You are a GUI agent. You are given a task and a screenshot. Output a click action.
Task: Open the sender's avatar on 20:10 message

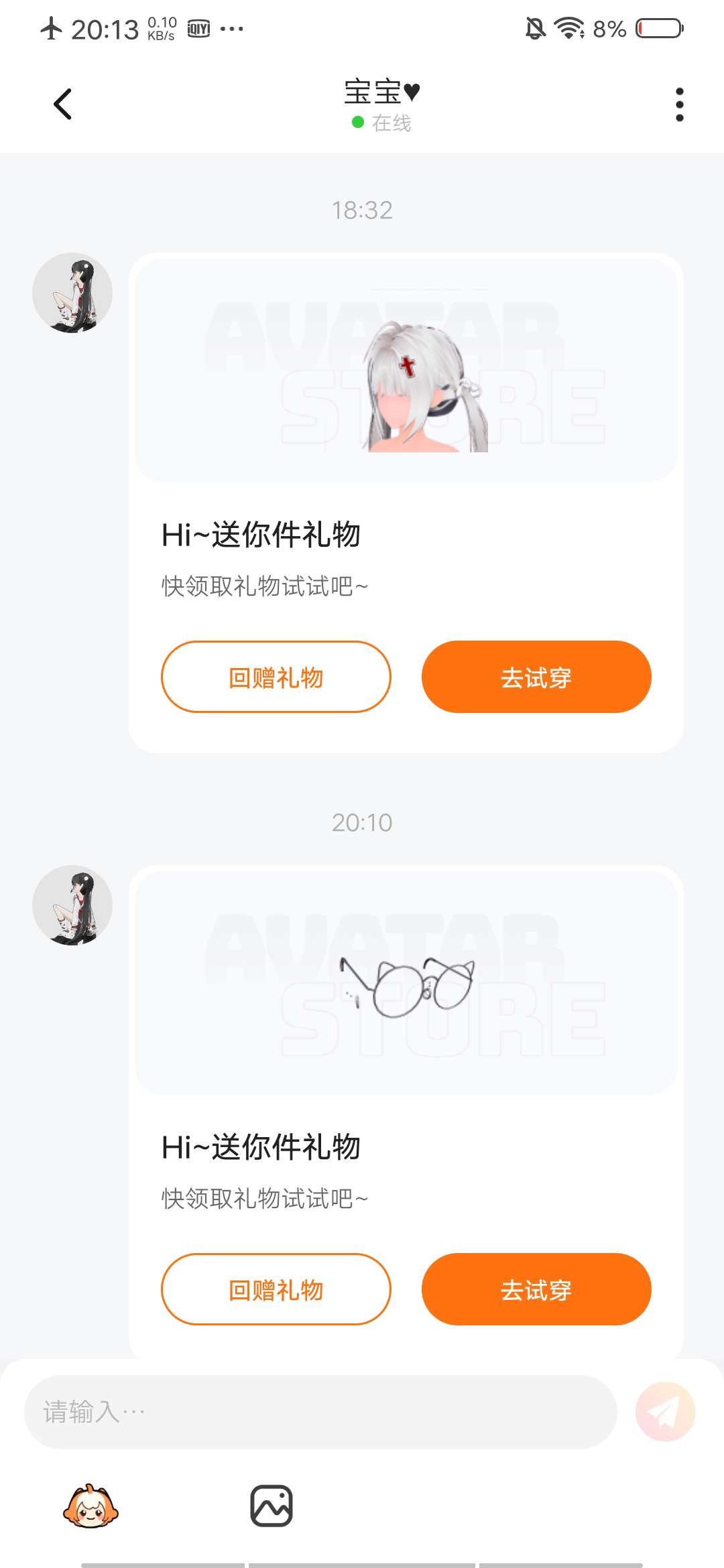pos(72,905)
